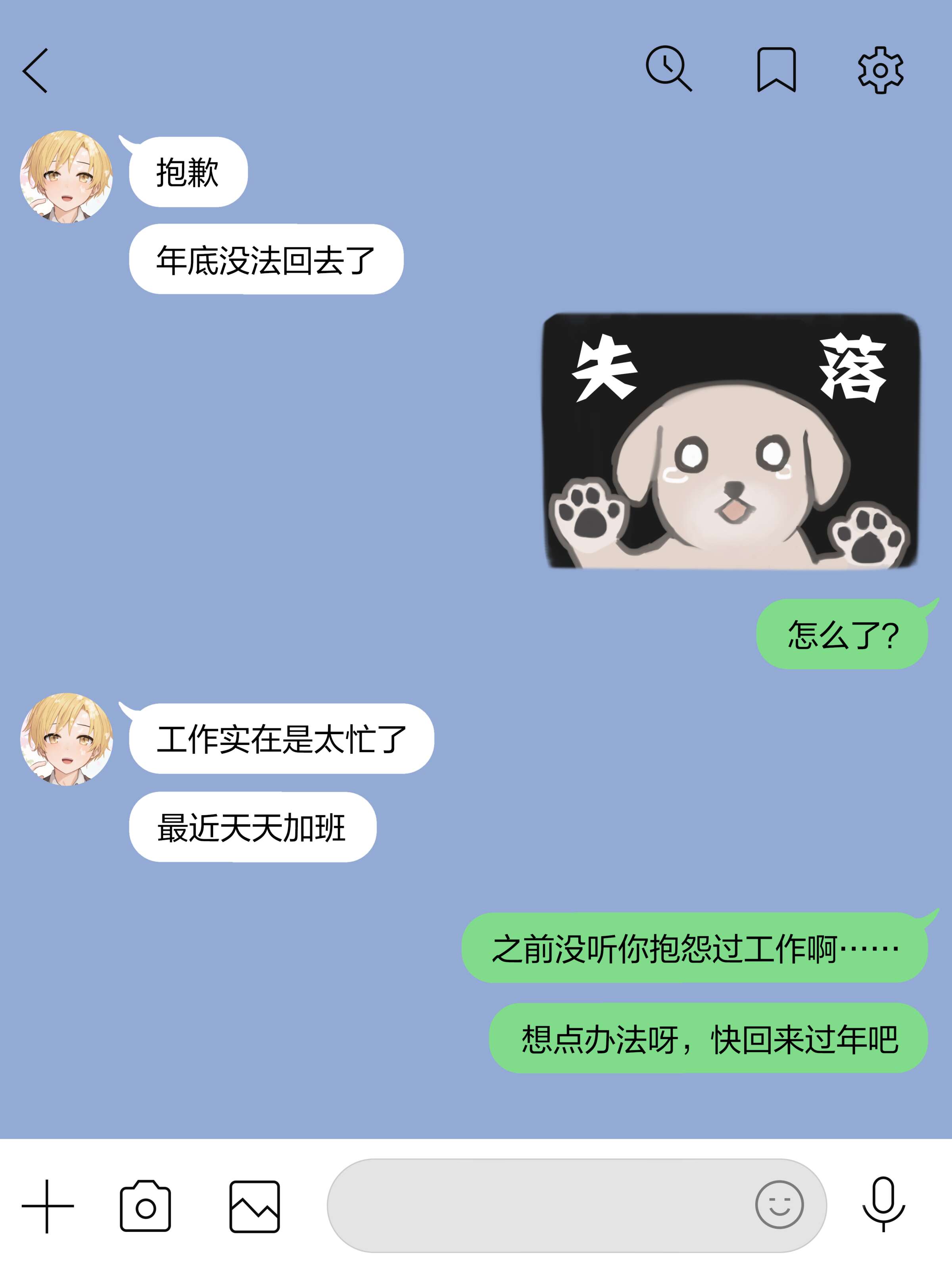The height and width of the screenshot is (1270, 952).
Task: Open chat history search icon
Action: [668, 69]
